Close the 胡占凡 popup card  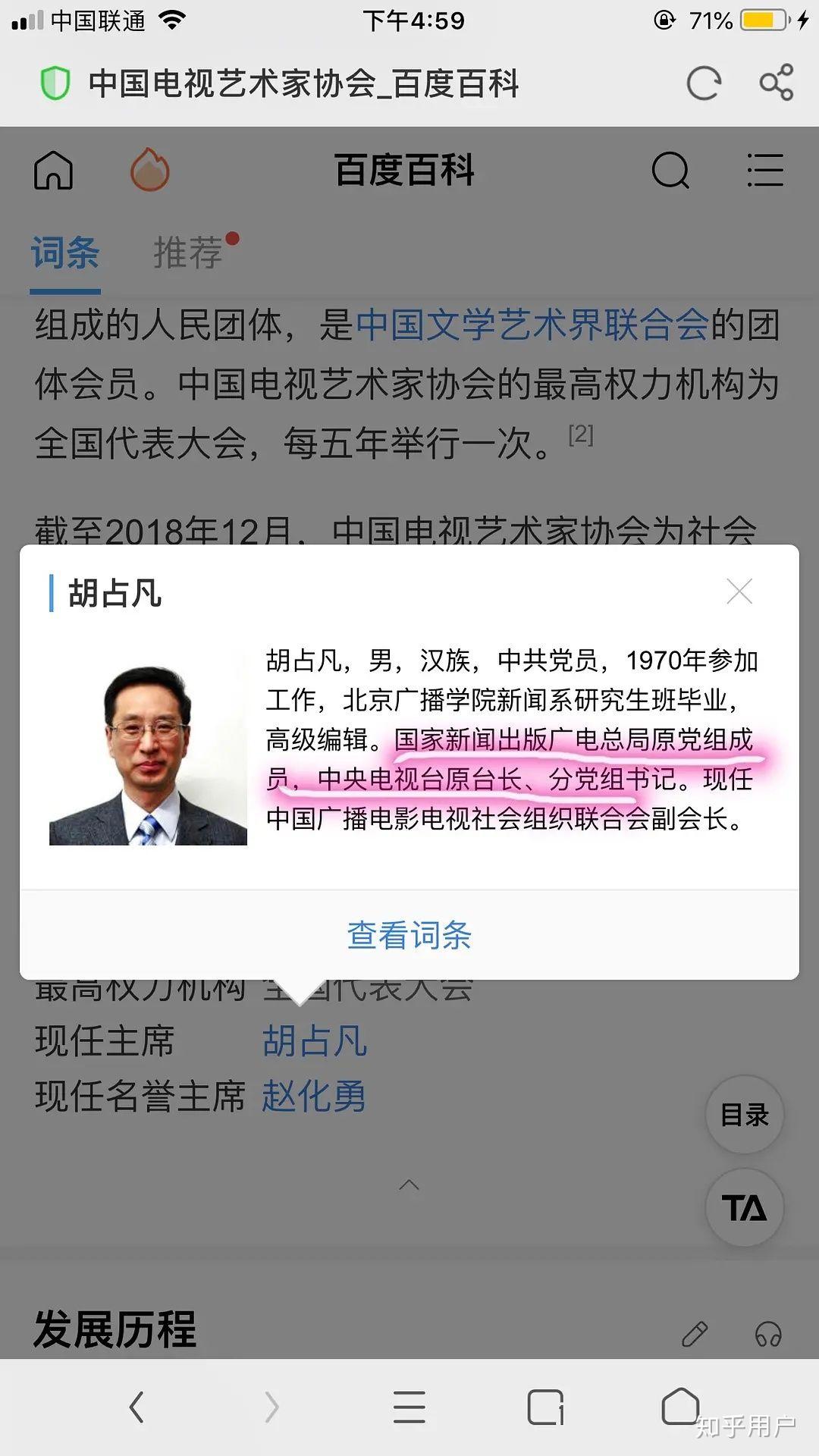739,591
